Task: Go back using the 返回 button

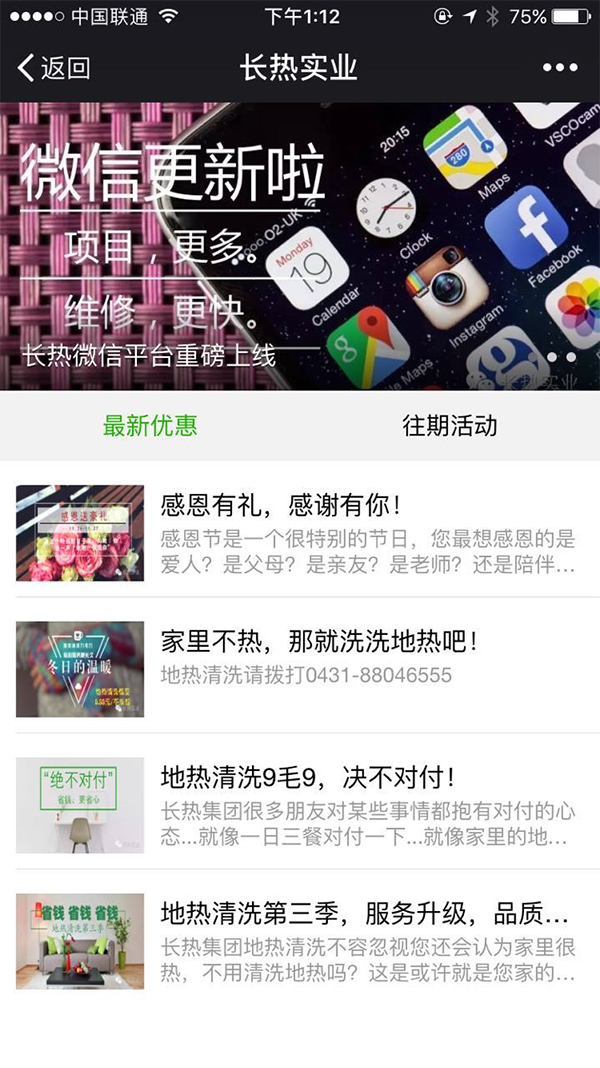Action: click(x=55, y=68)
